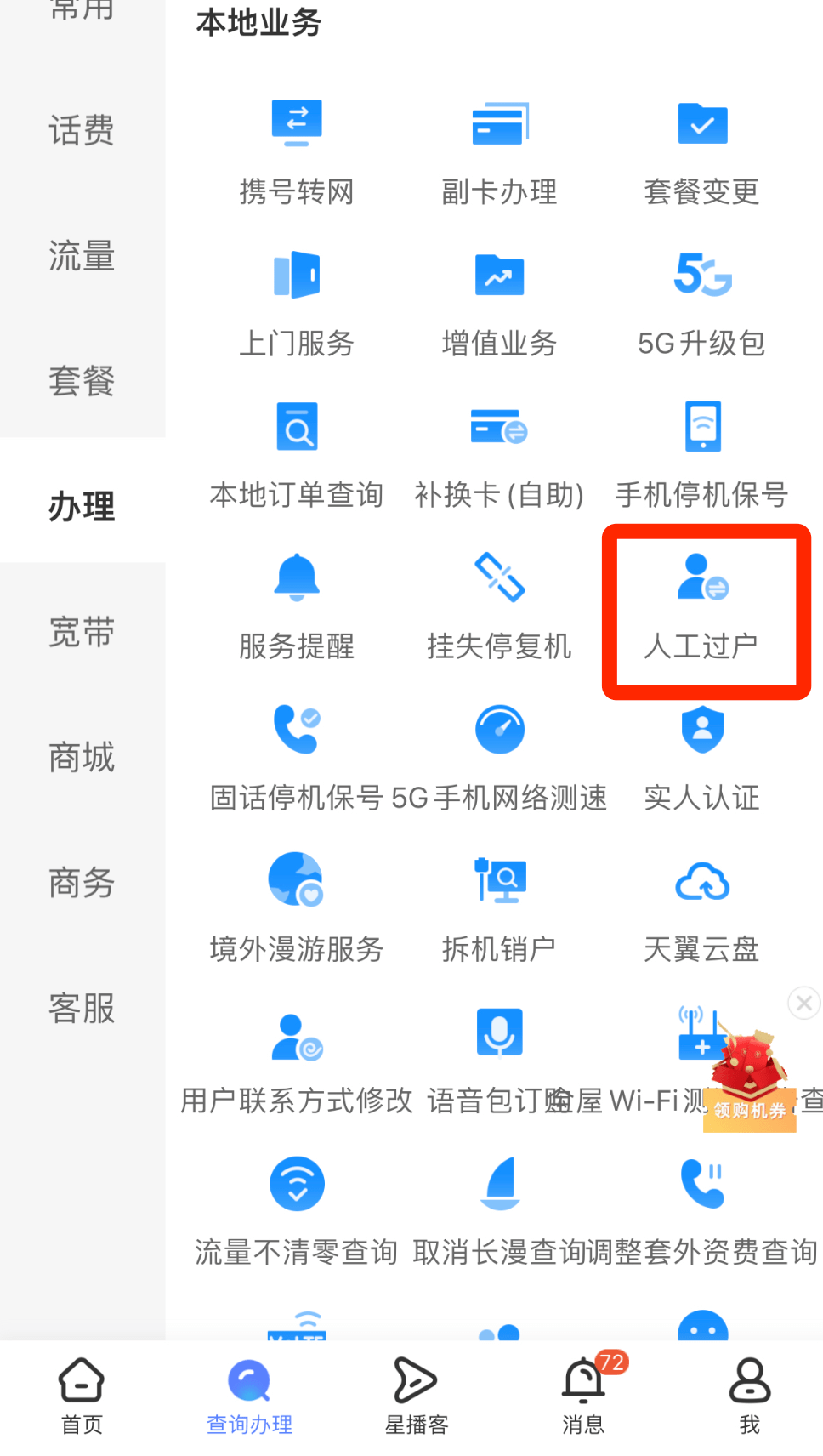Open 星播客 tab
The height and width of the screenshot is (1456, 823).
[416, 1396]
